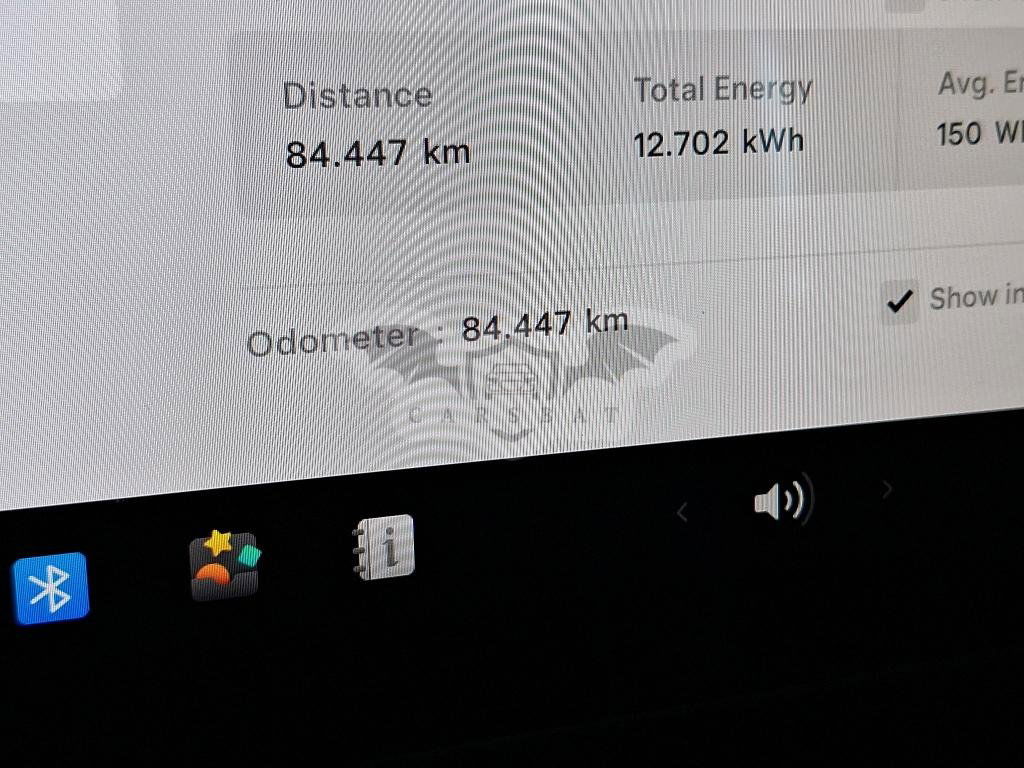Open the Bluetooth app
The height and width of the screenshot is (768, 1024).
(x=50, y=589)
